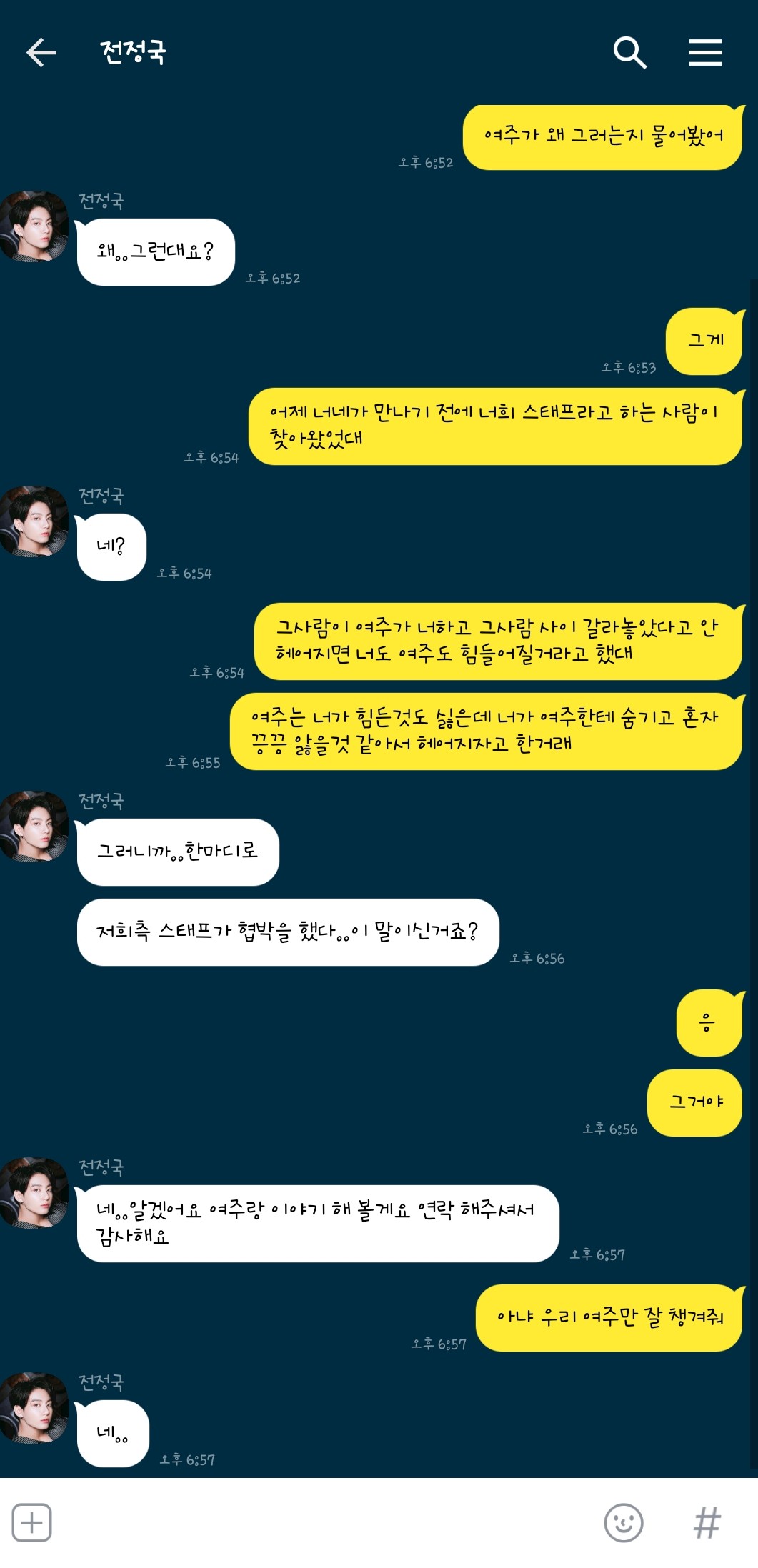Tap the hashtag search icon

[707, 1522]
